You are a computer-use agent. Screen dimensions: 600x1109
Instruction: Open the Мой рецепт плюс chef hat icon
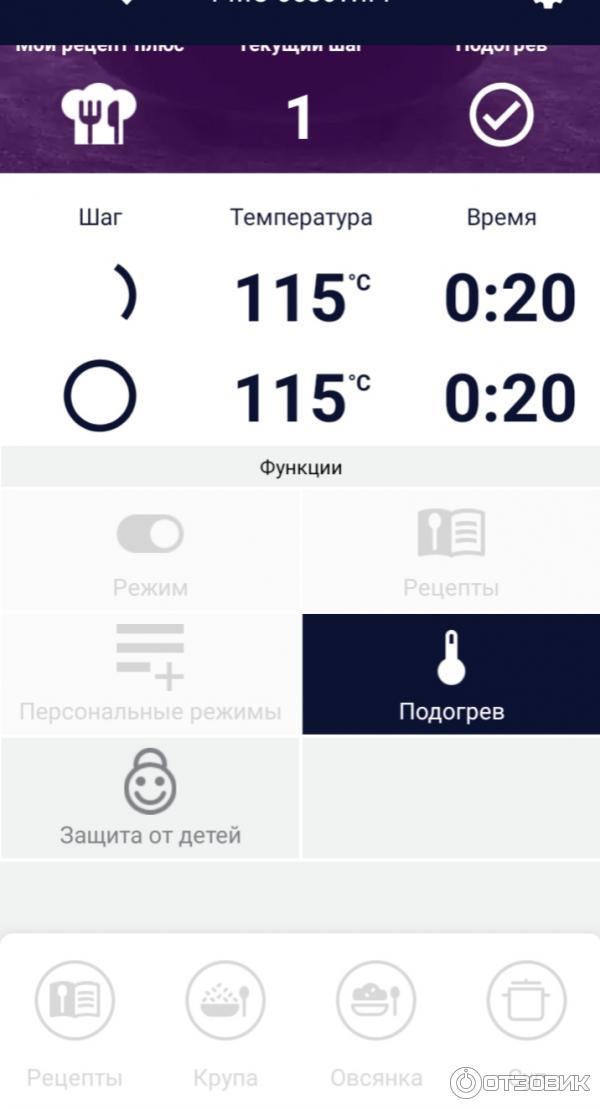tap(98, 116)
